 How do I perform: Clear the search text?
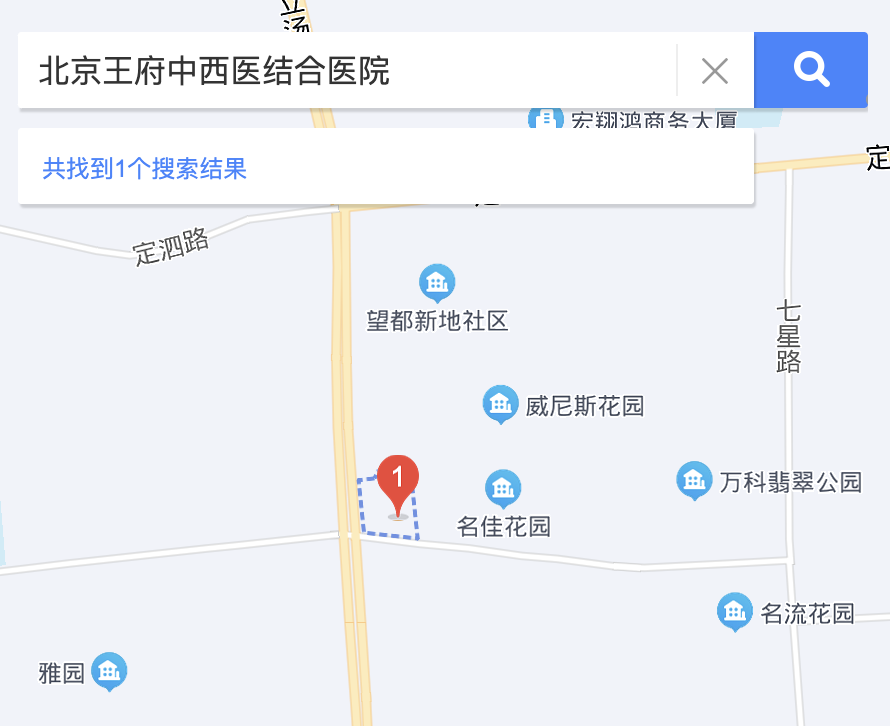point(714,70)
